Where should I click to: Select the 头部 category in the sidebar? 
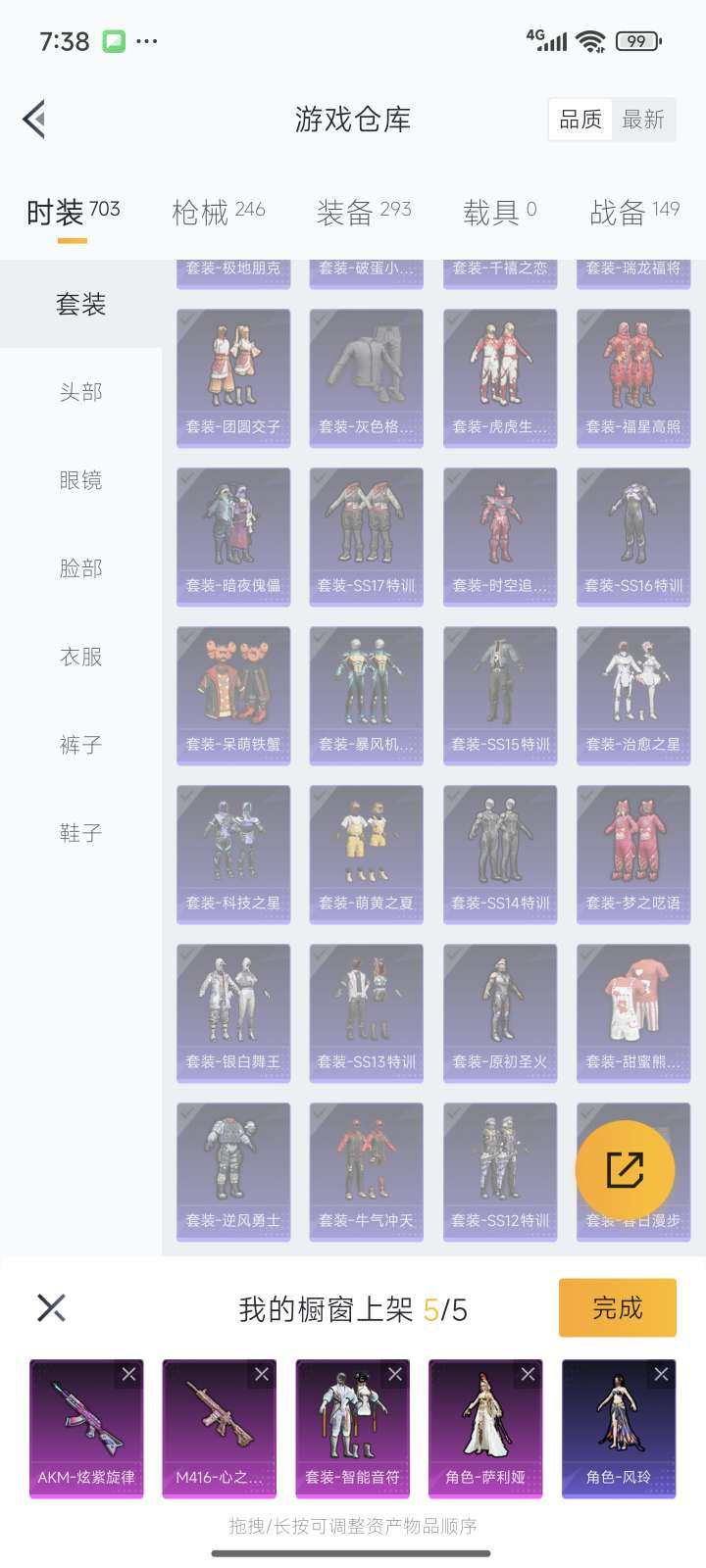(x=80, y=392)
